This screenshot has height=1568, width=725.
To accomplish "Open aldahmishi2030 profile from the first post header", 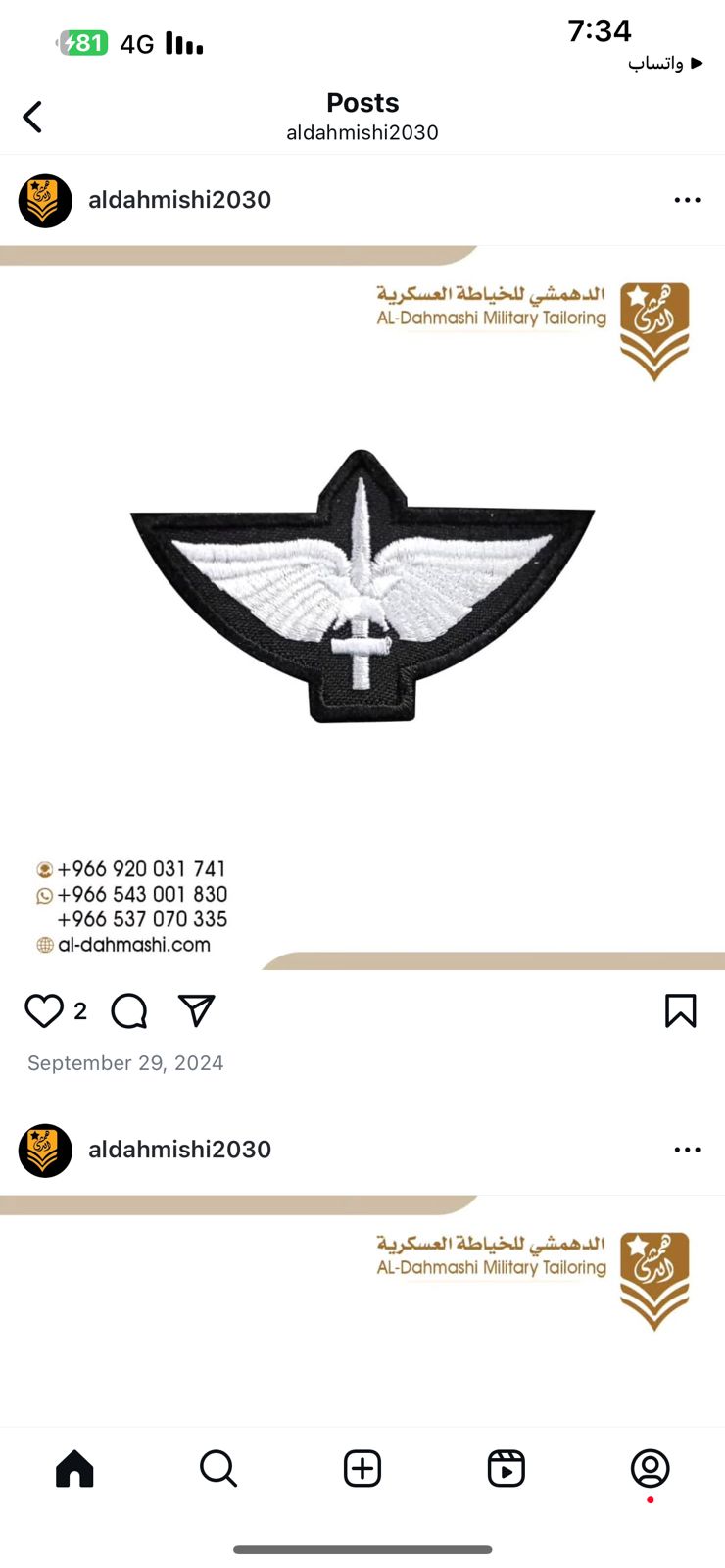I will pos(179,200).
